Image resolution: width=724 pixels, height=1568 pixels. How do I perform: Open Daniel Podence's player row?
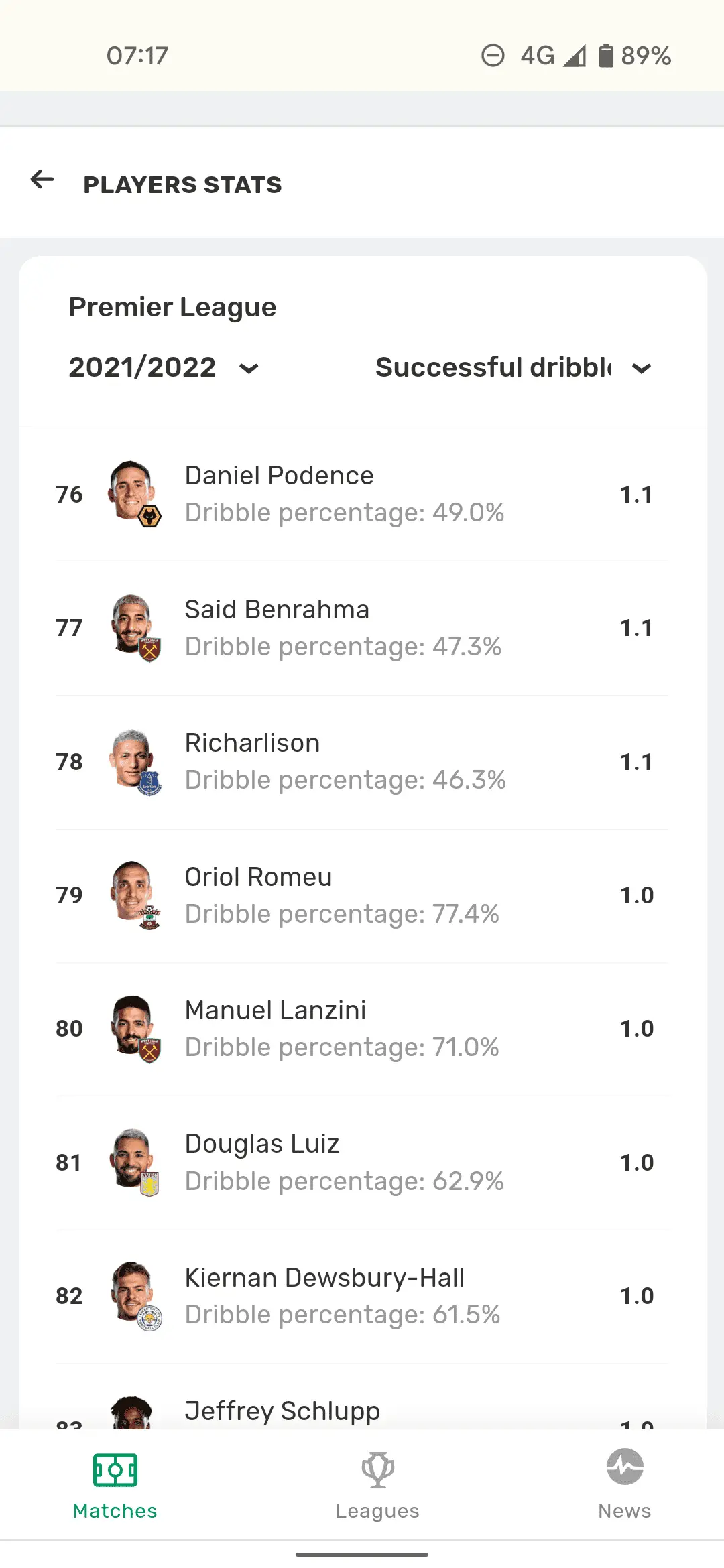tap(362, 495)
